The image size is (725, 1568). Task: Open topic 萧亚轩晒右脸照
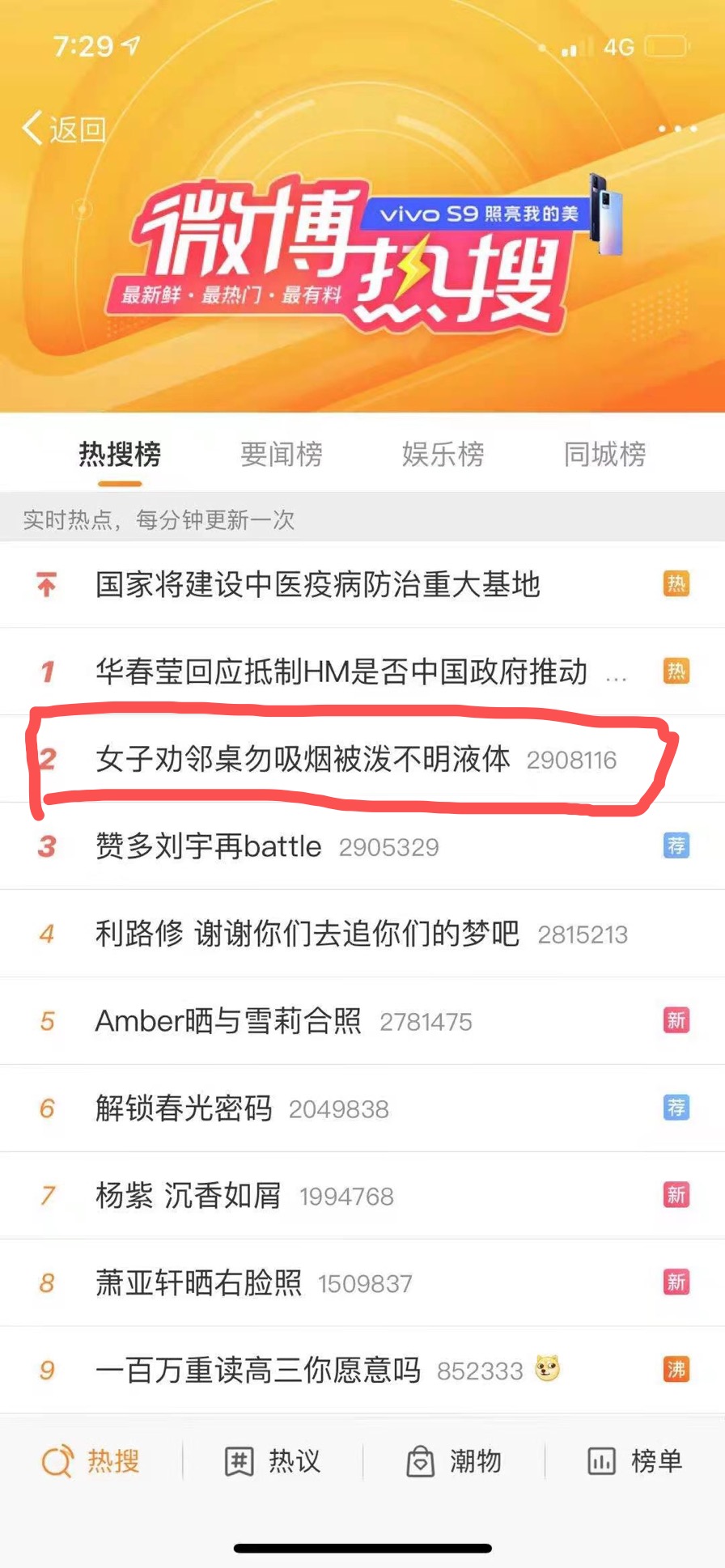pos(198,1283)
